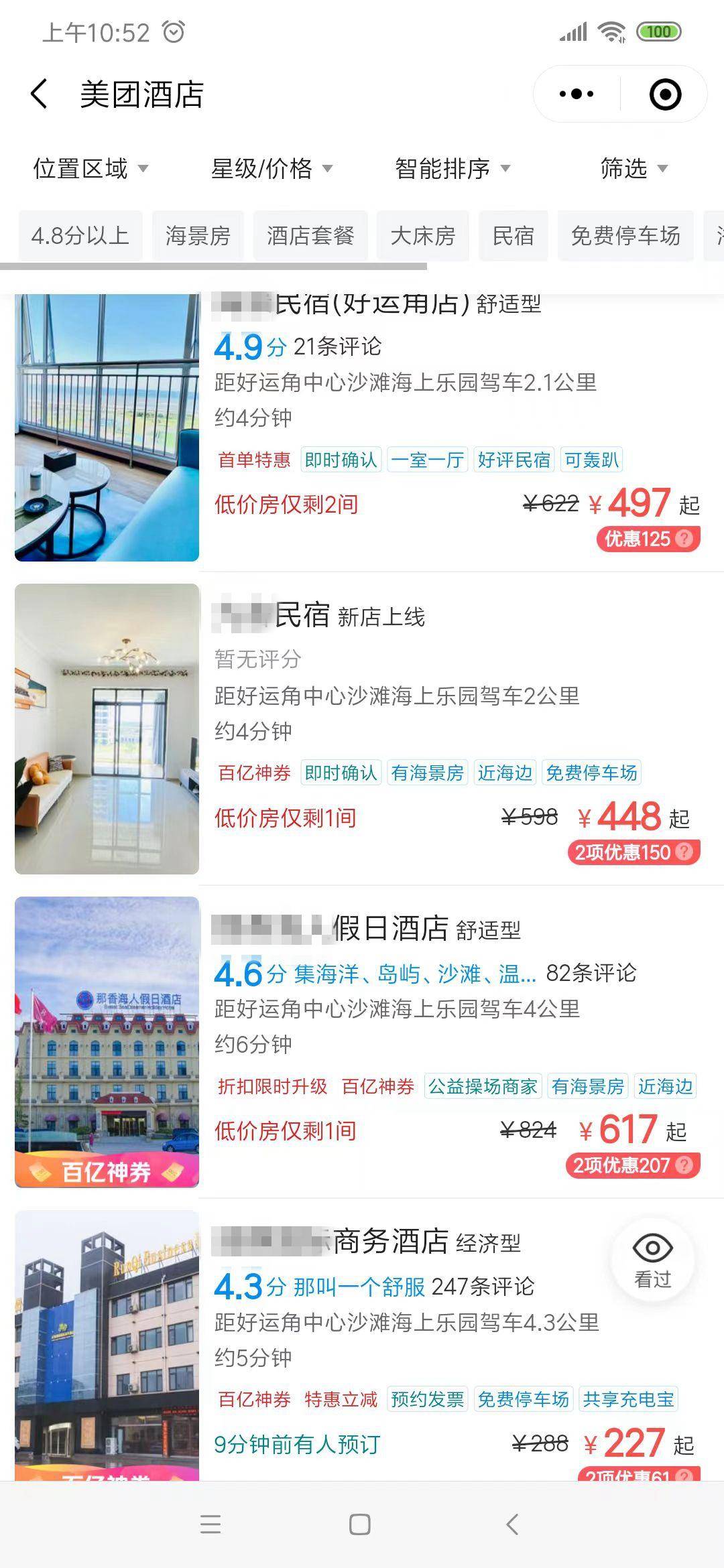724x1568 pixels.
Task: Open the 筛选 filter menu
Action: point(633,168)
